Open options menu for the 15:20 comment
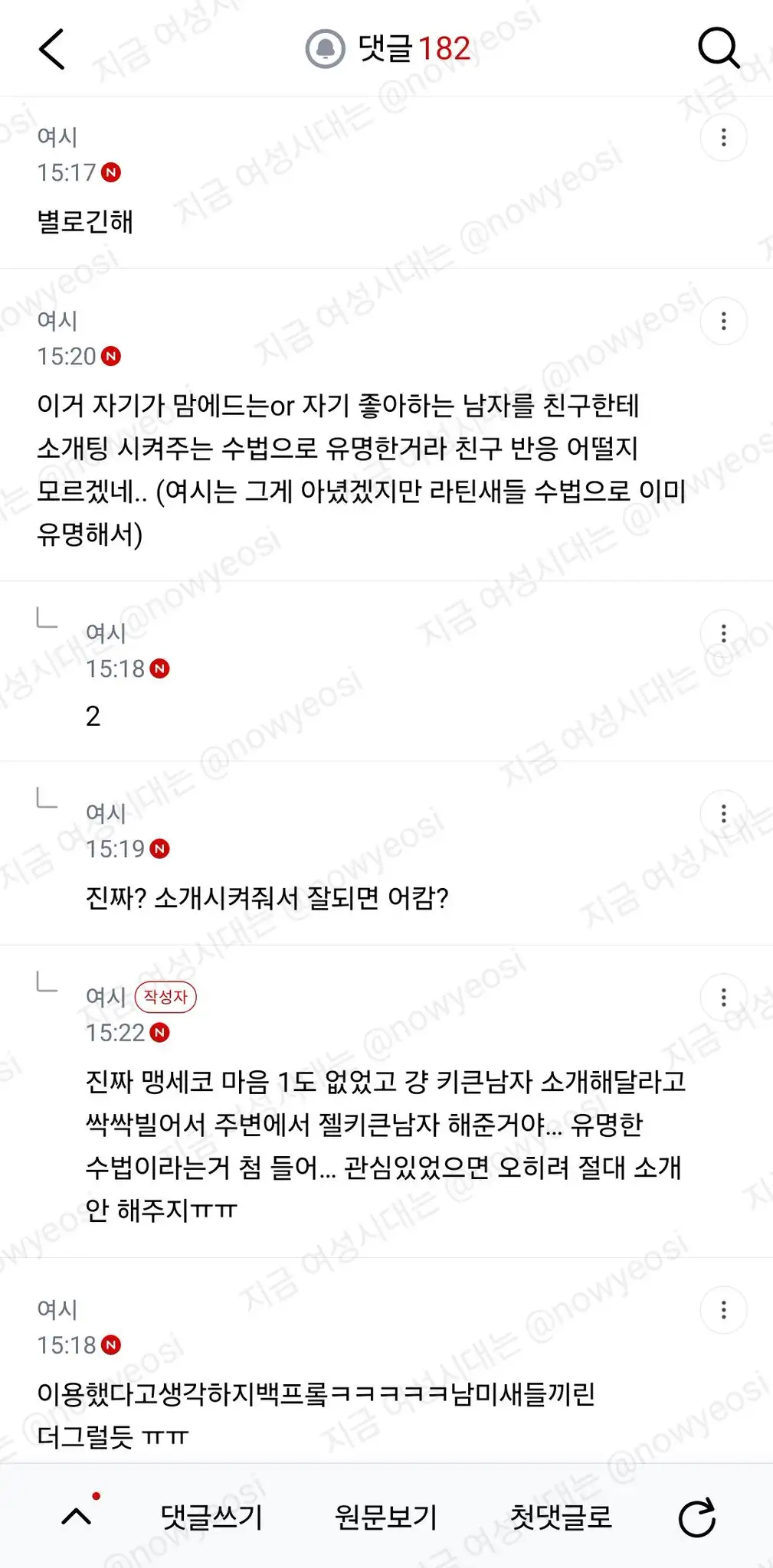 click(x=724, y=322)
